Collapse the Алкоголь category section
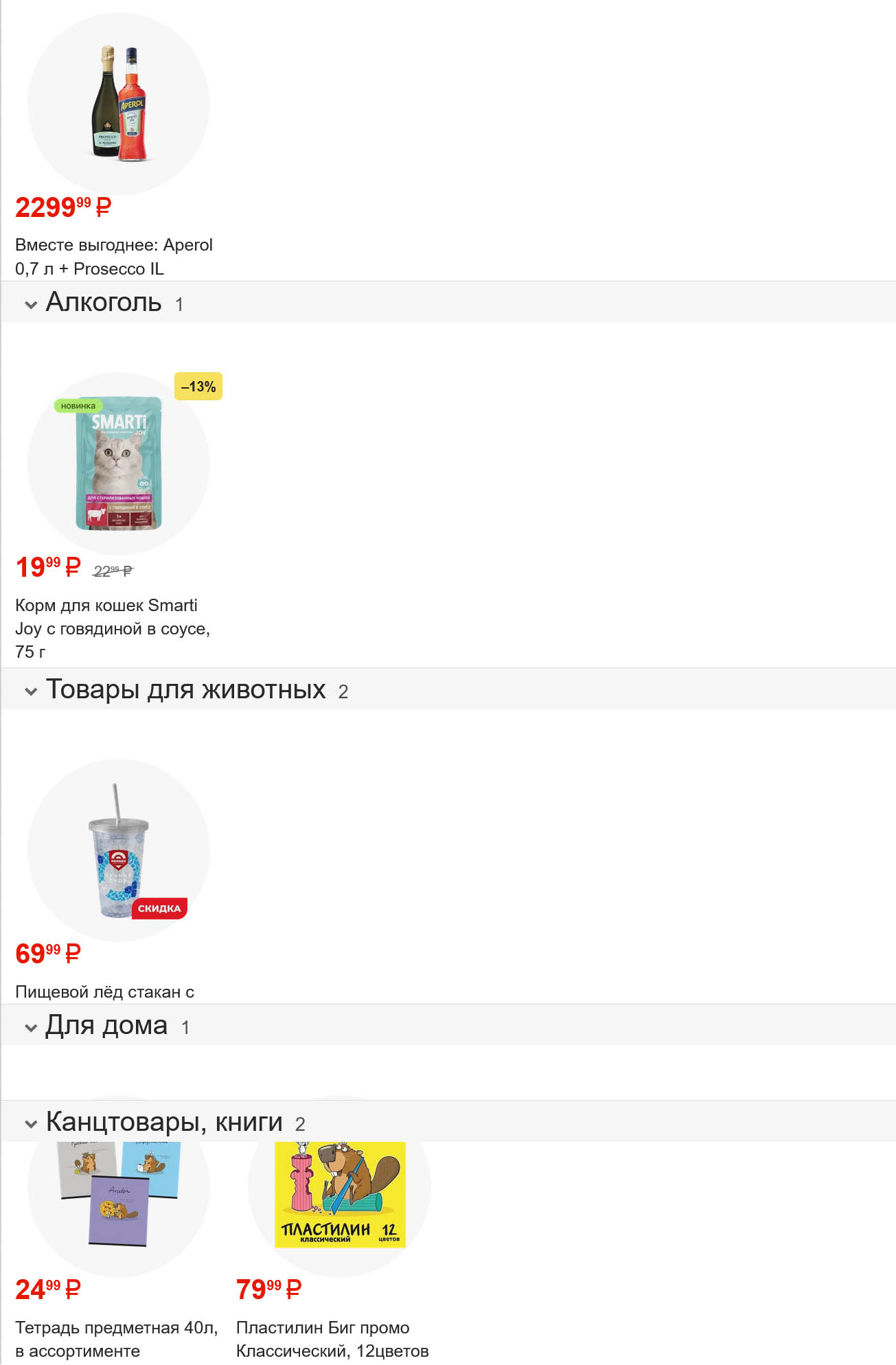This screenshot has height=1365, width=896. 31,304
